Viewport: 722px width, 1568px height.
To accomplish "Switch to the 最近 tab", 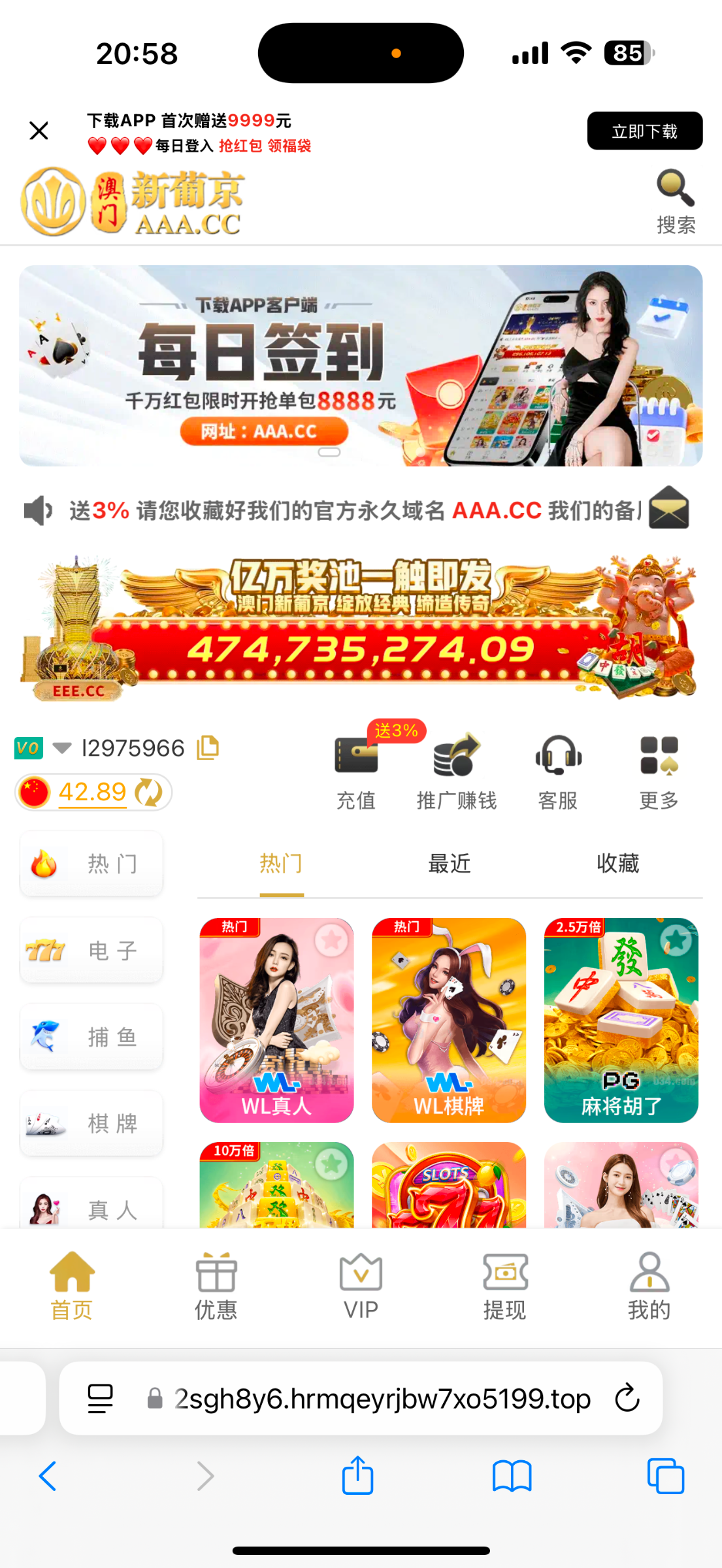I will click(x=450, y=864).
